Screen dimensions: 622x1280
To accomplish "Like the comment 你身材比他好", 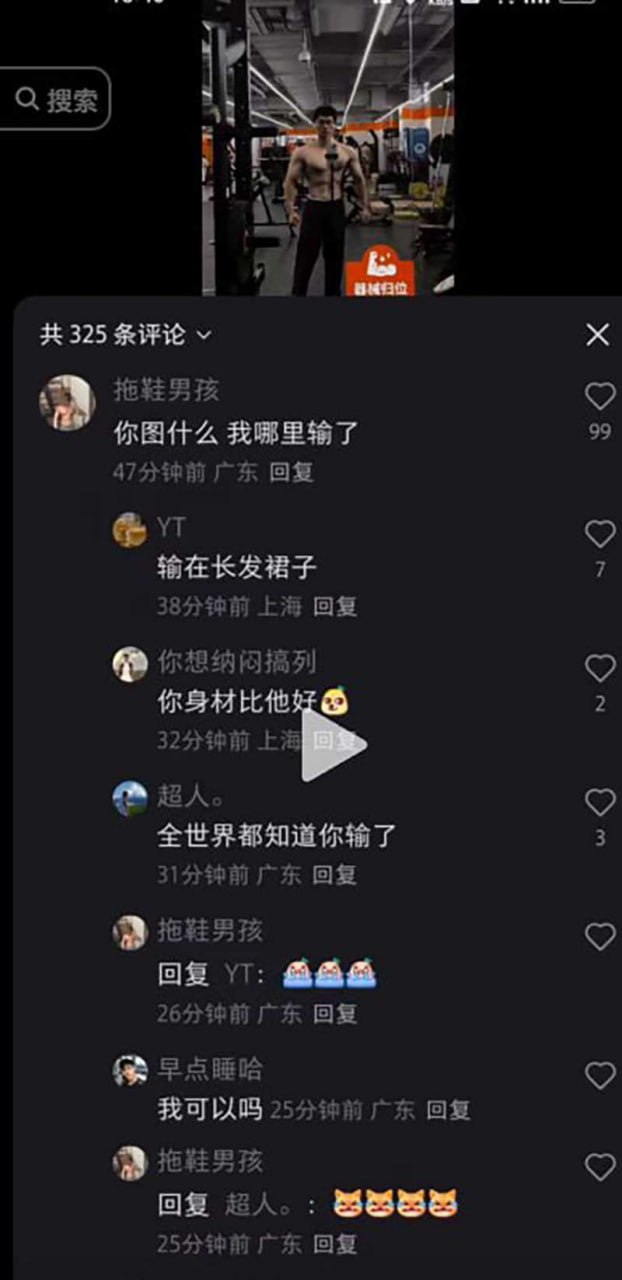I will [x=599, y=669].
